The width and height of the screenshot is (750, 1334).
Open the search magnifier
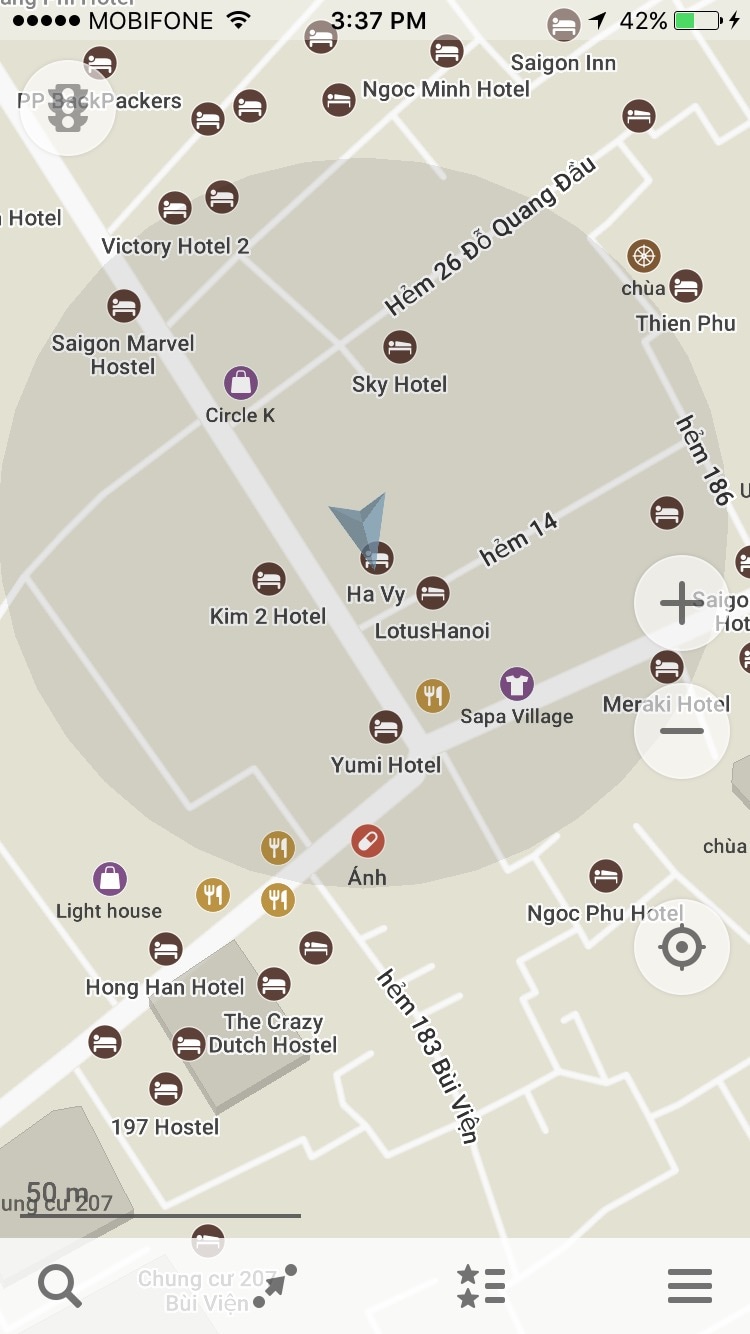[x=60, y=1286]
